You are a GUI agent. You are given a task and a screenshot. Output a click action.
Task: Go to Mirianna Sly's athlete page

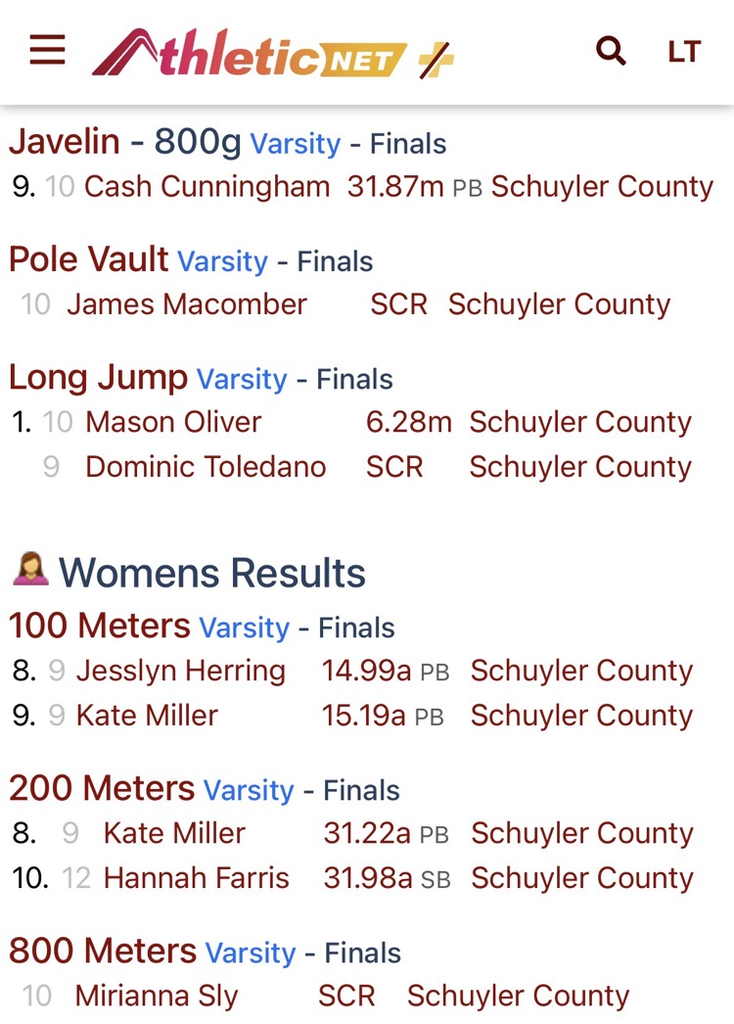tap(156, 996)
